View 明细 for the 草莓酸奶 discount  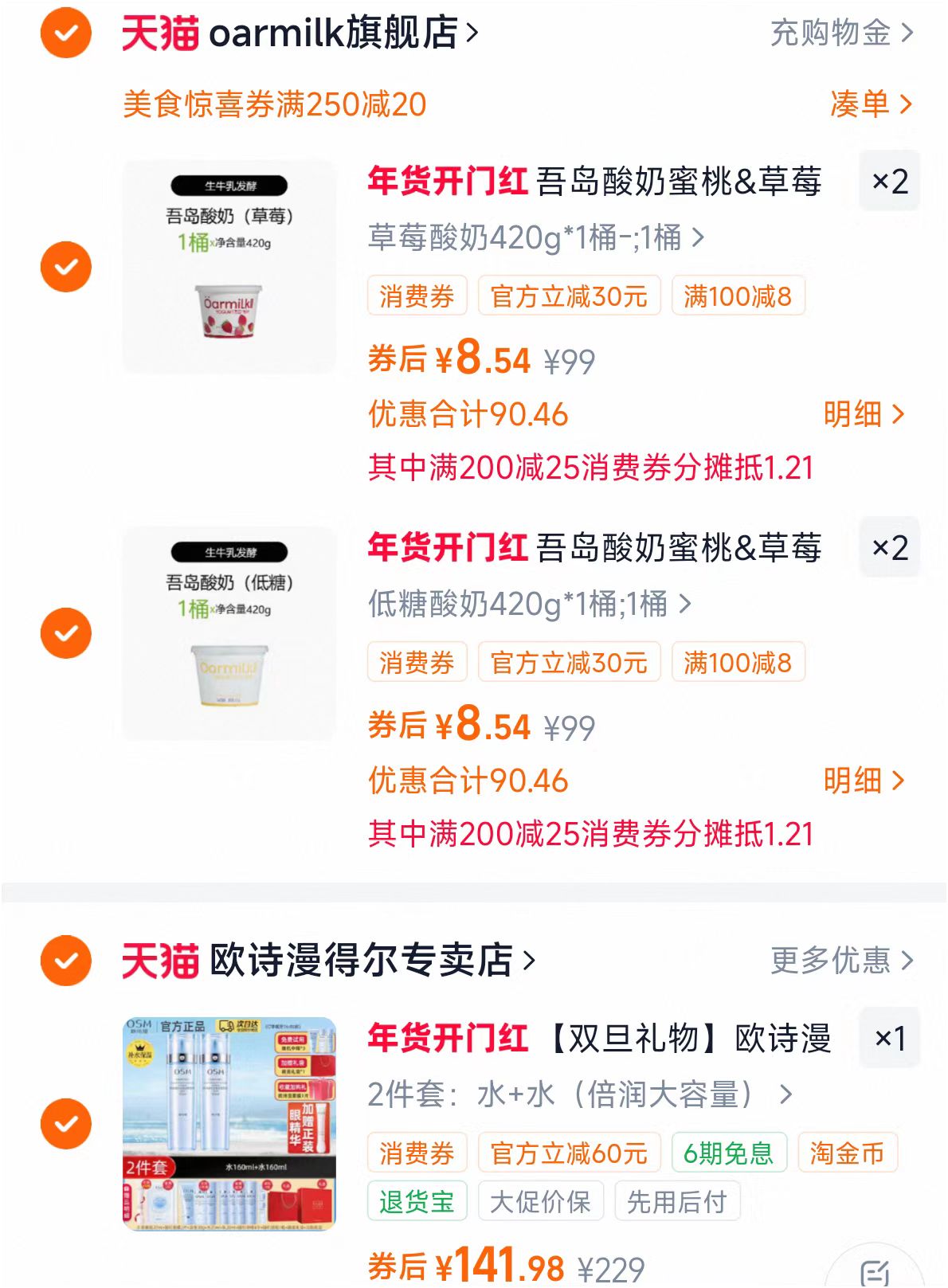(864, 414)
